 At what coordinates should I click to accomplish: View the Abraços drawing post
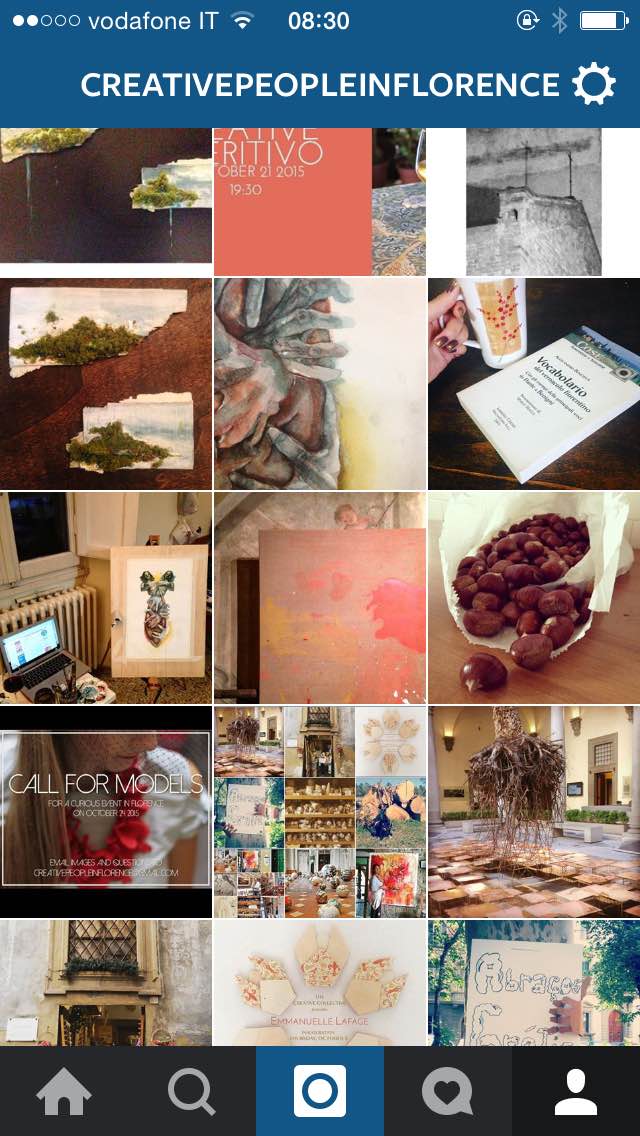(534, 984)
